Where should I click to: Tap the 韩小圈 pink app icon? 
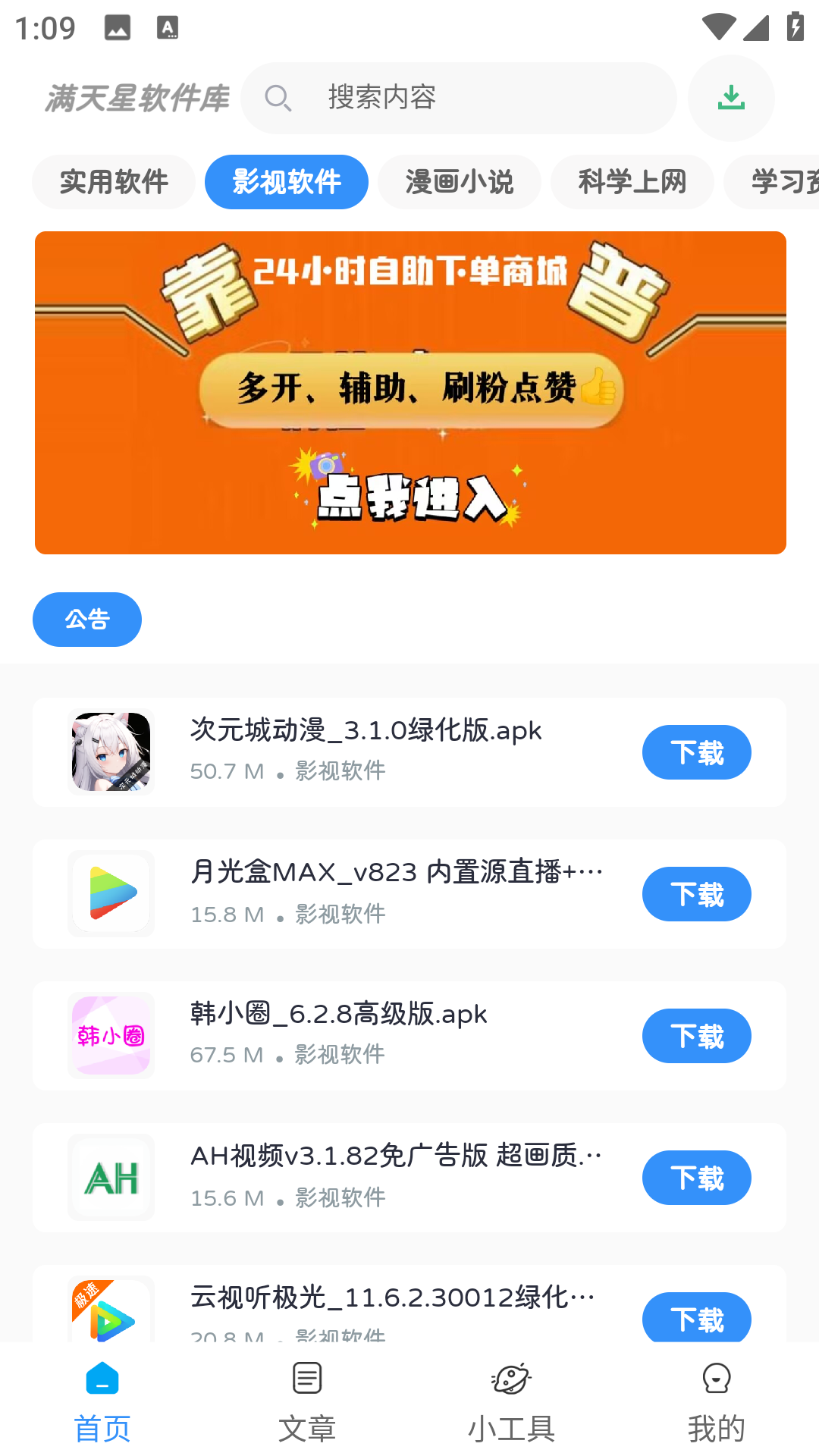coord(111,1035)
